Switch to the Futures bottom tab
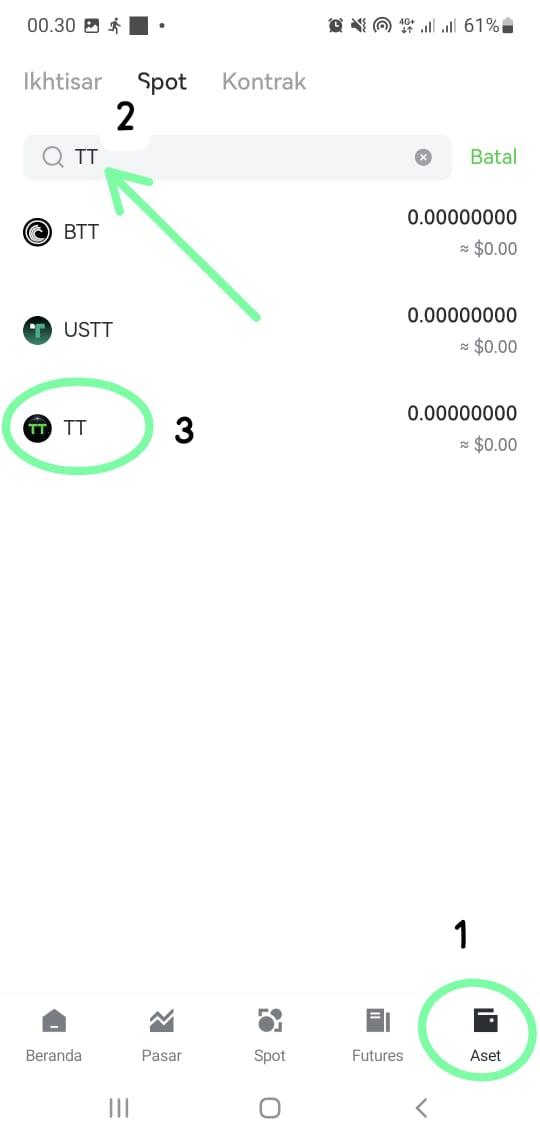The width and height of the screenshot is (540, 1140). [x=377, y=1035]
